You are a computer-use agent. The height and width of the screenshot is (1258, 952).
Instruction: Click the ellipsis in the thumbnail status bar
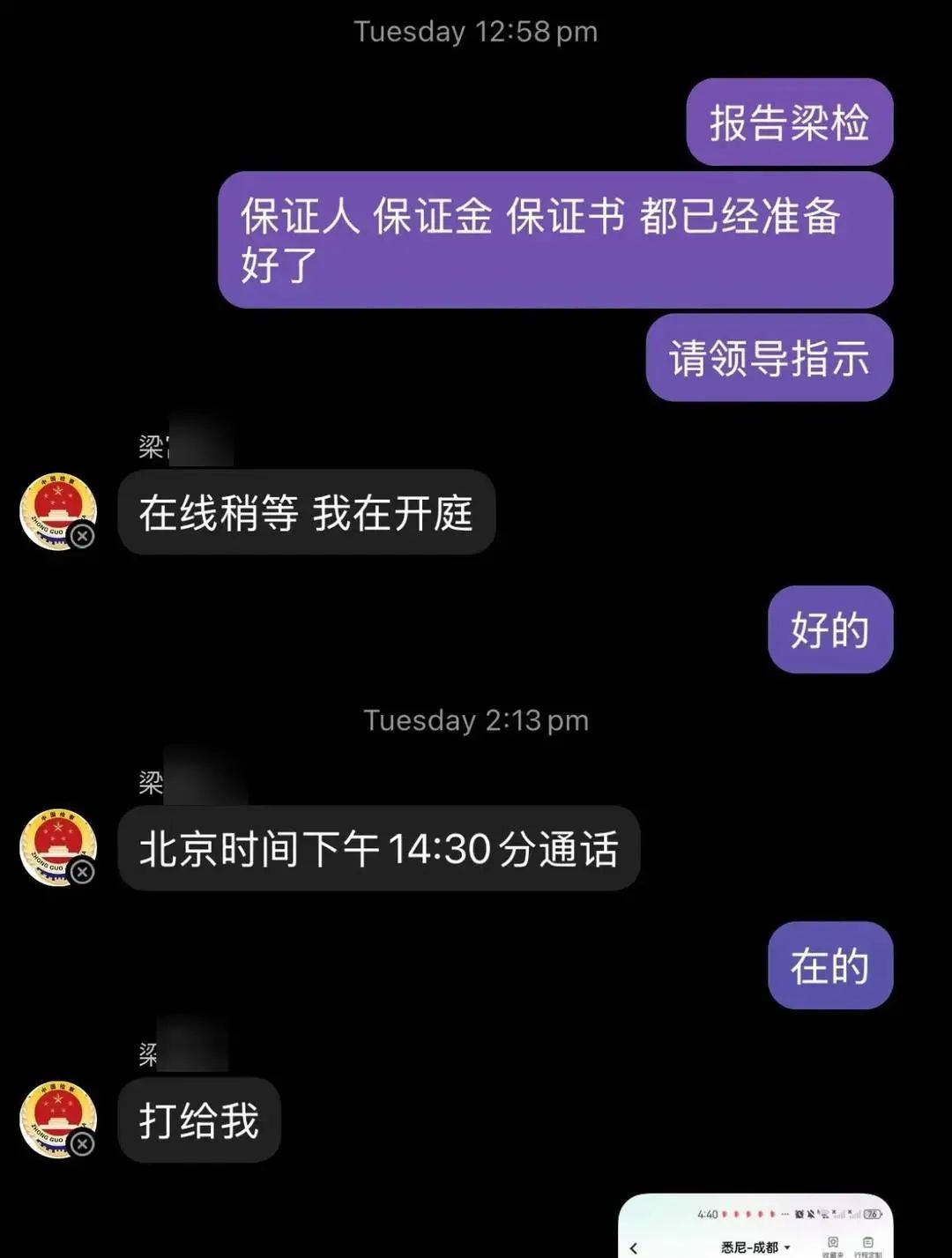point(785,1213)
